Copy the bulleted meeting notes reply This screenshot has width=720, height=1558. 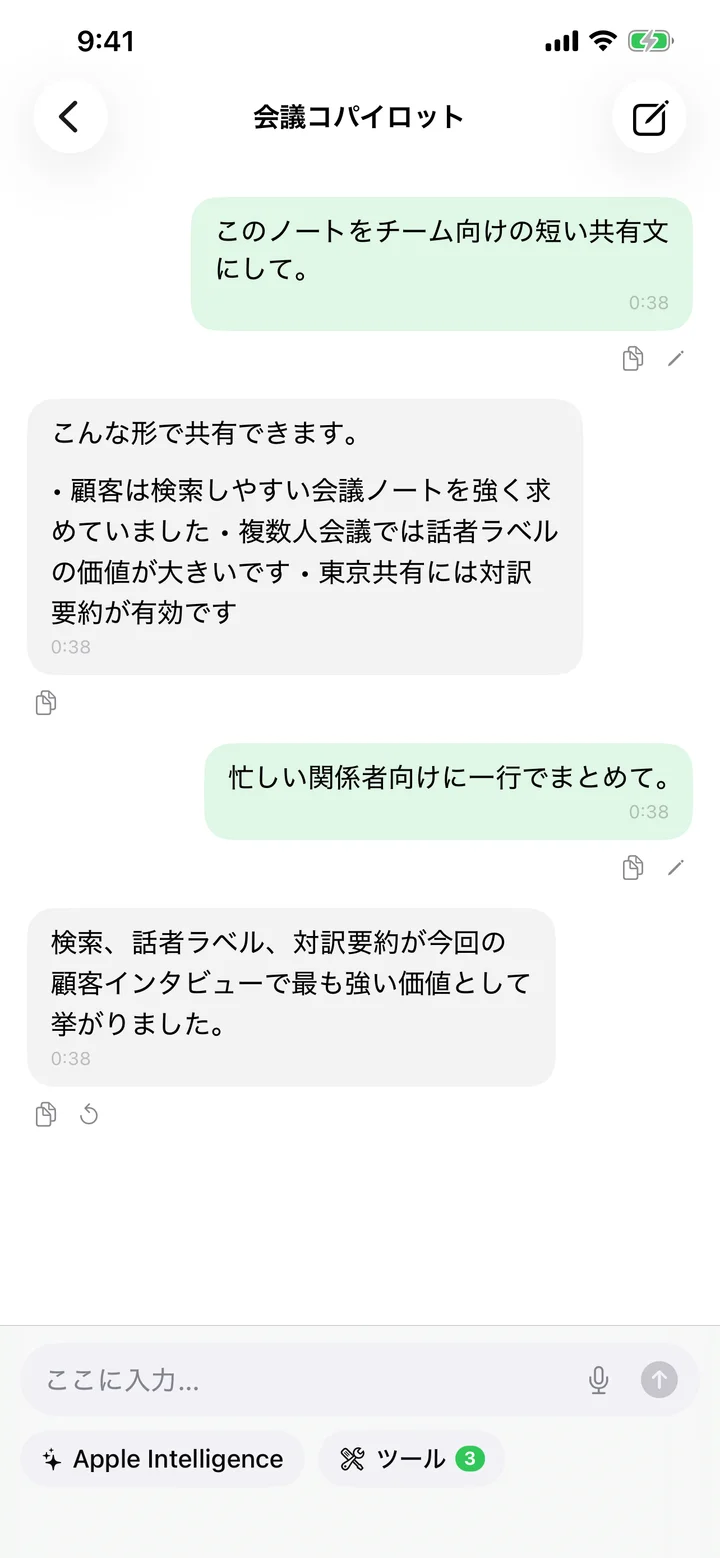point(45,703)
